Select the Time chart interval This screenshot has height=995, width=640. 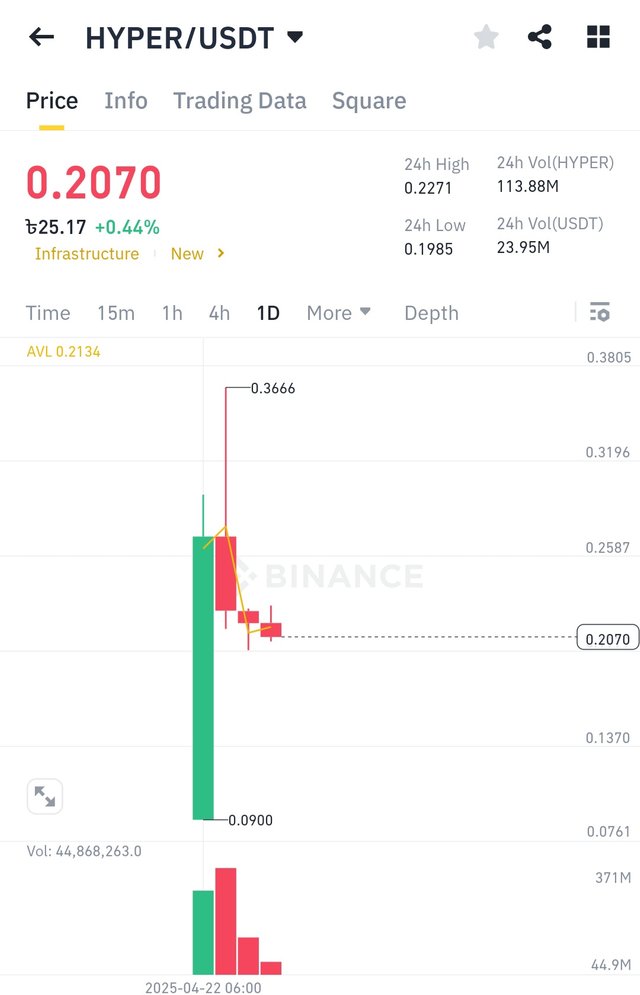click(48, 313)
